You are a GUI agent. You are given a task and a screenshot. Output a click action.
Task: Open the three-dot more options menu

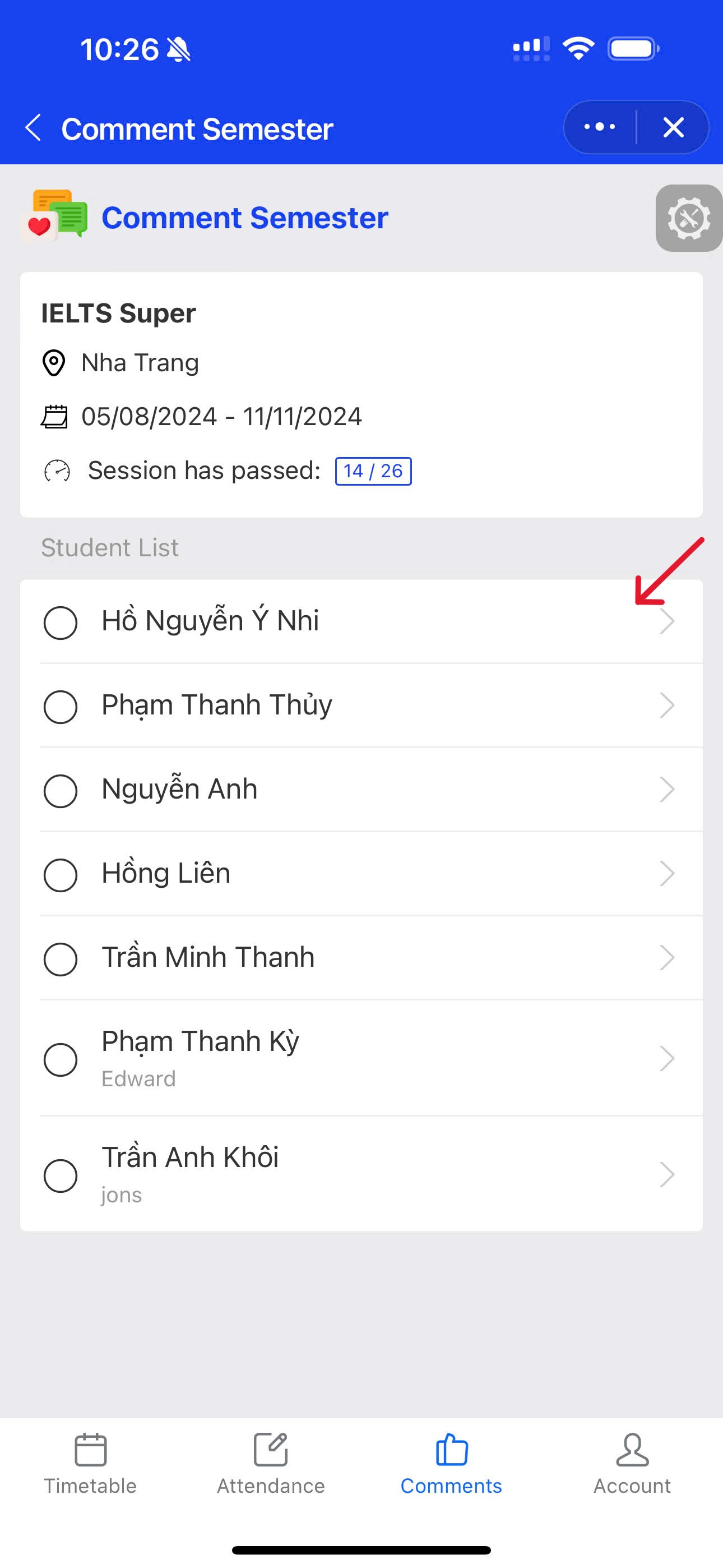pyautogui.click(x=600, y=127)
